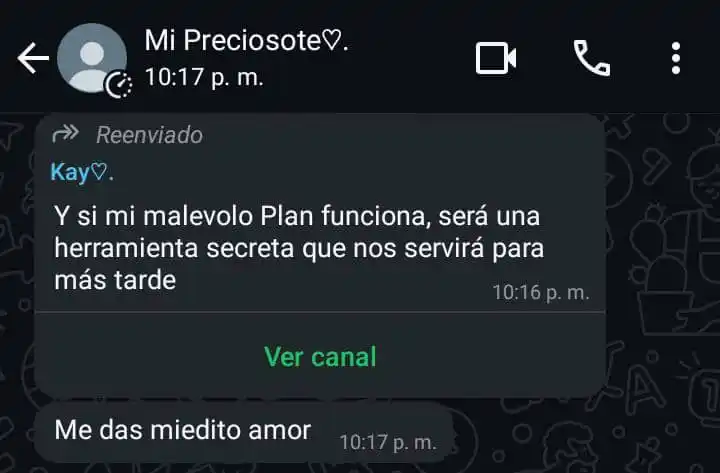Start a voice call
Screen dimensions: 720x473
591,59
